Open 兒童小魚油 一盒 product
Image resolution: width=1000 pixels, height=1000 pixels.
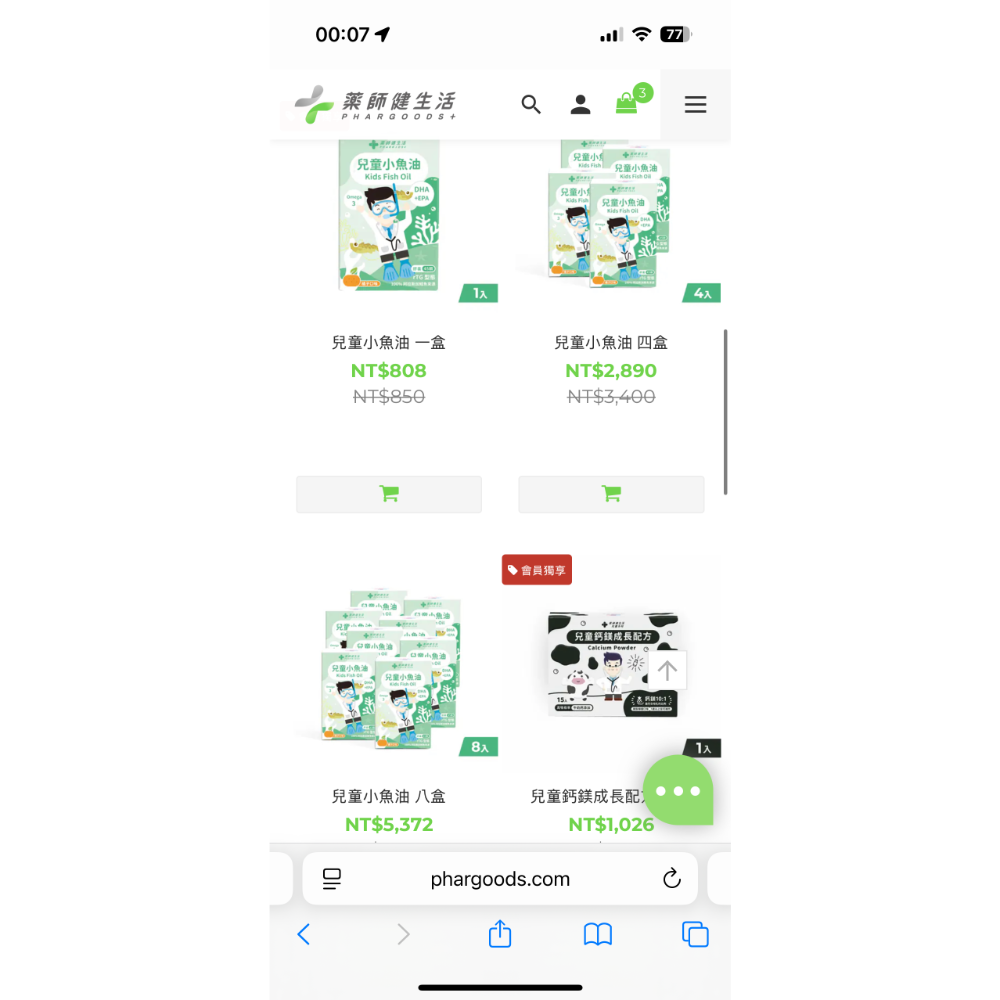tap(388, 342)
